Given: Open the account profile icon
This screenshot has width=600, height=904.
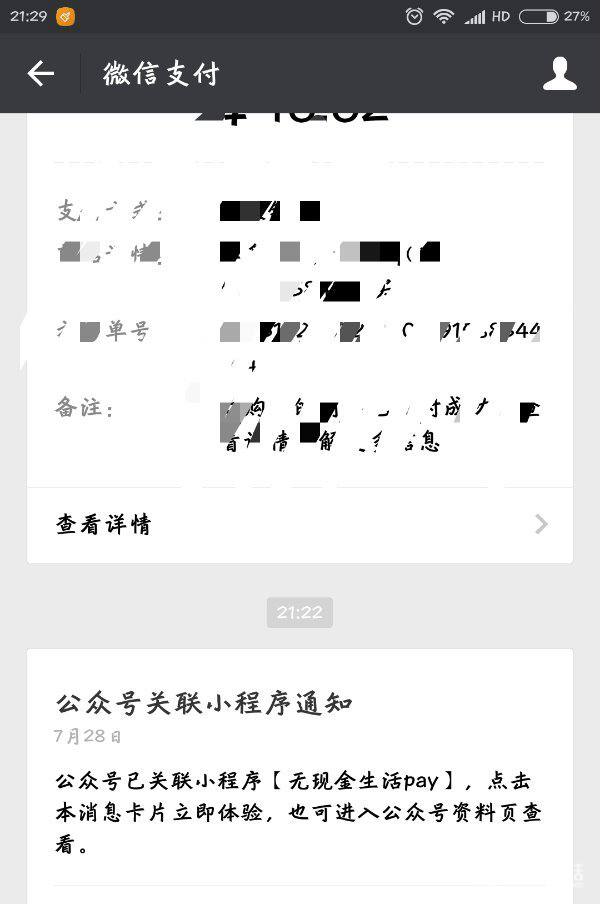Looking at the screenshot, I should click(x=559, y=73).
